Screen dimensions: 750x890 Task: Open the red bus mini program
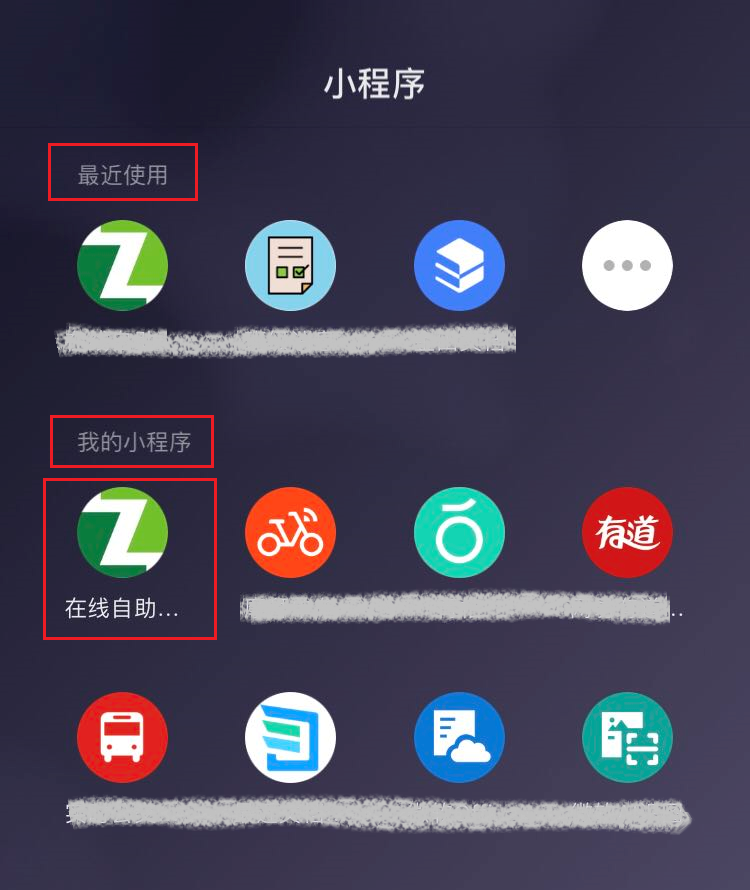[122, 738]
